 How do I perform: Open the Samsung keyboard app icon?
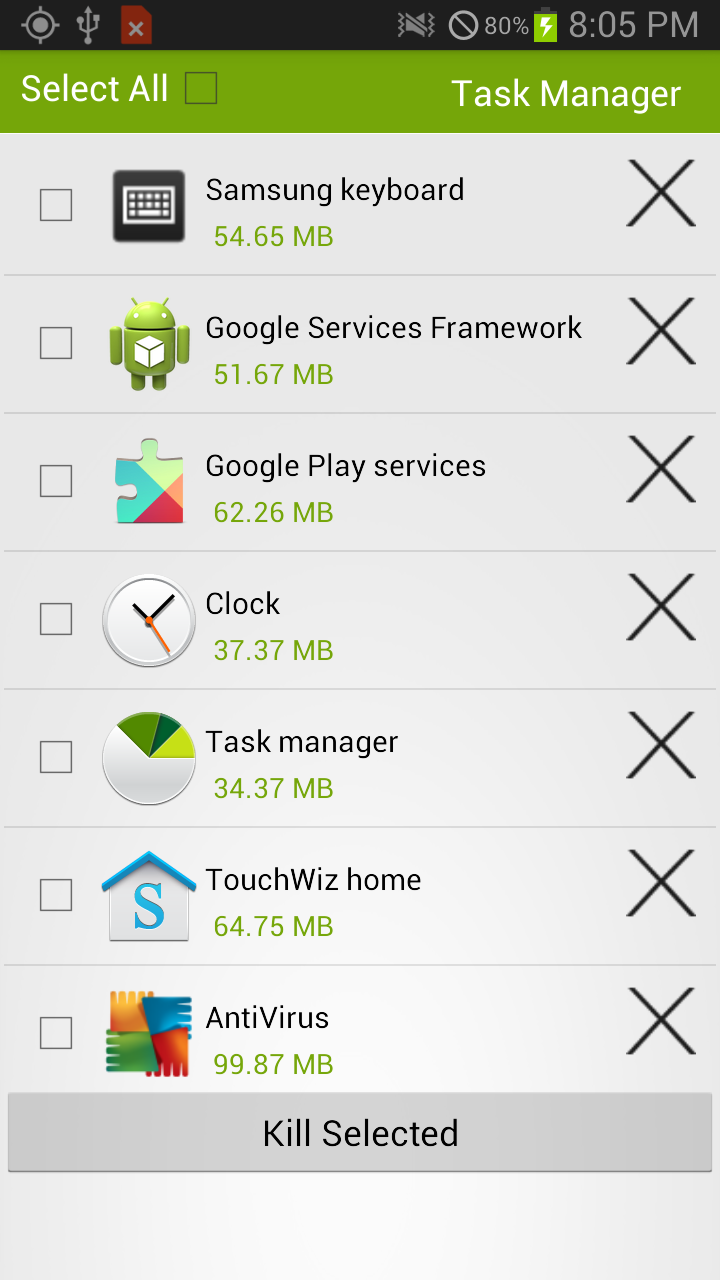coord(148,204)
